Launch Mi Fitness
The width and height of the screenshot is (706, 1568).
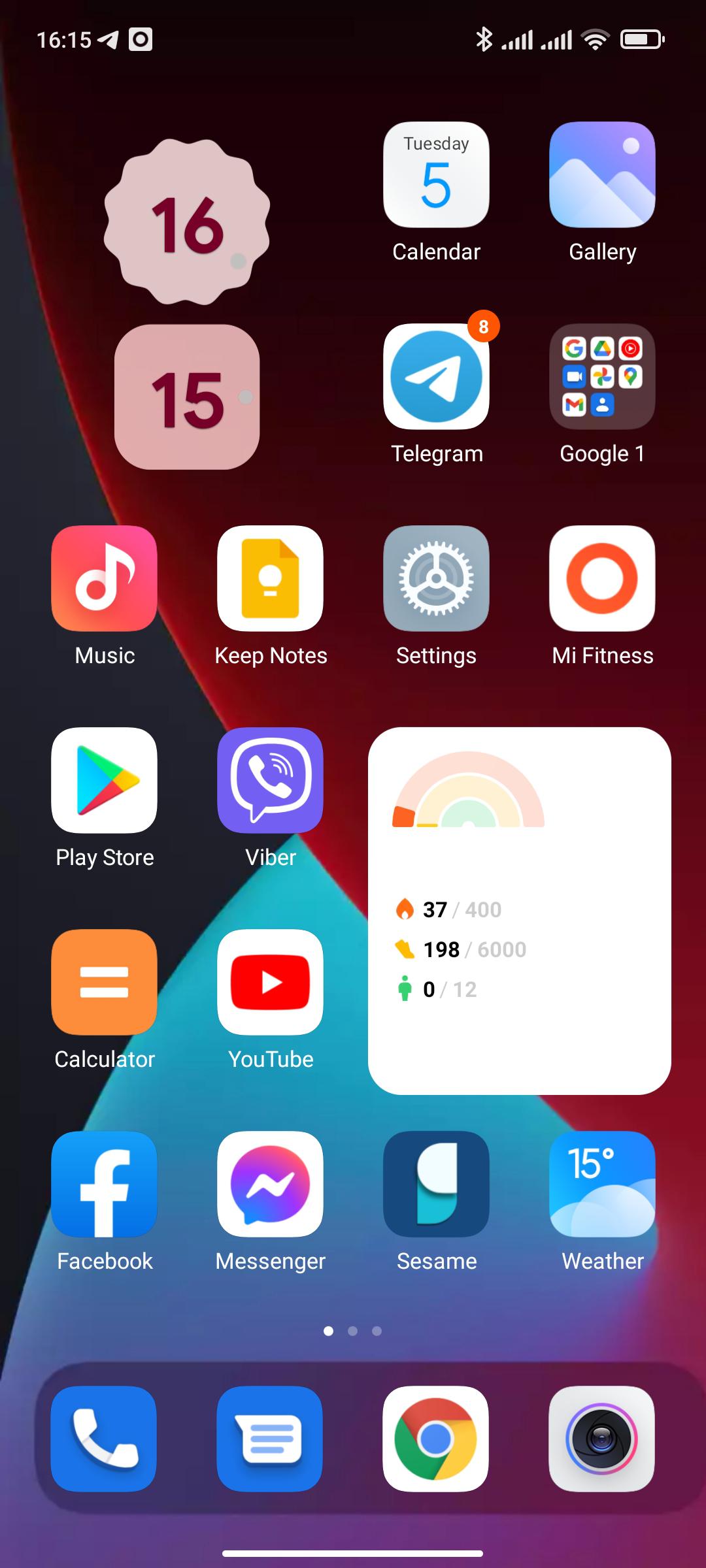coord(602,579)
